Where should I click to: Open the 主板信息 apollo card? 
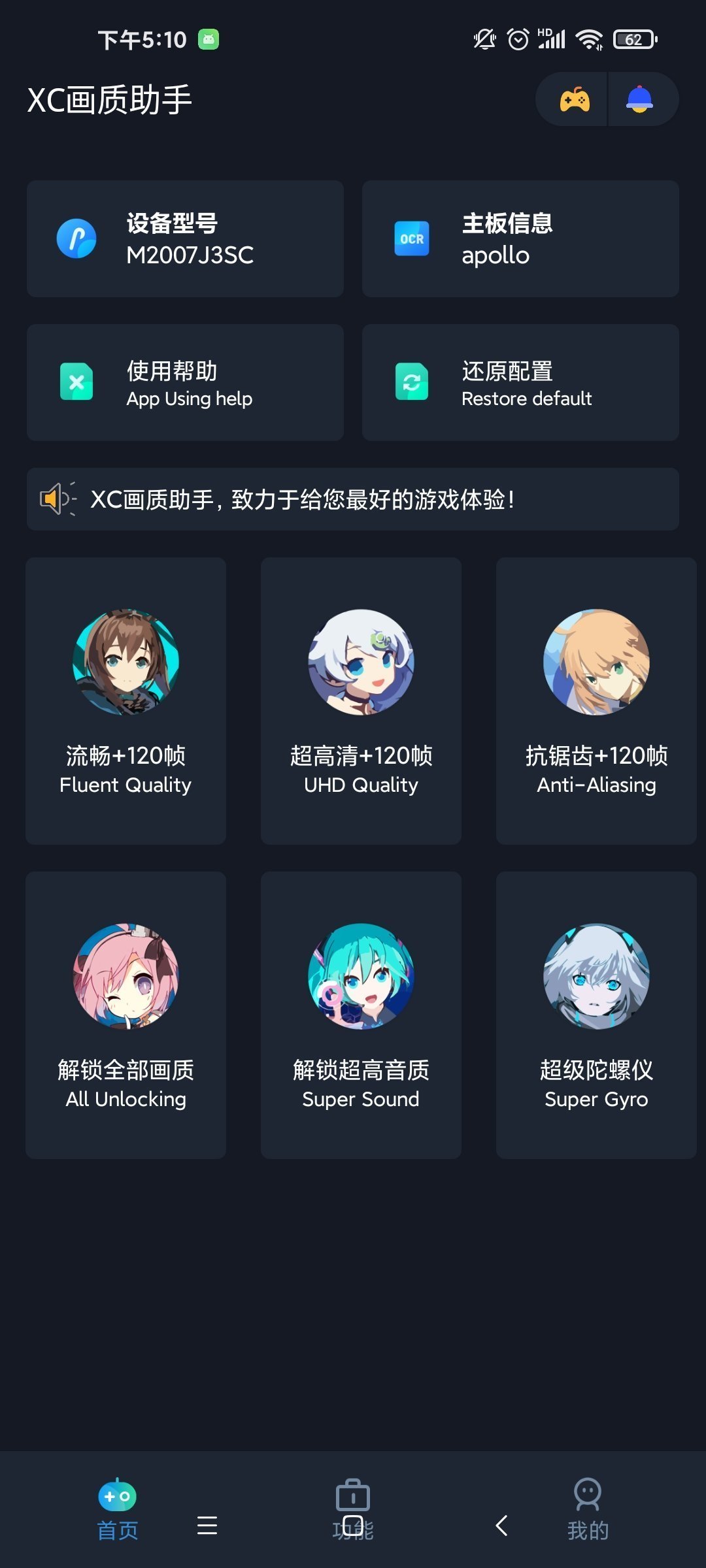(x=520, y=239)
